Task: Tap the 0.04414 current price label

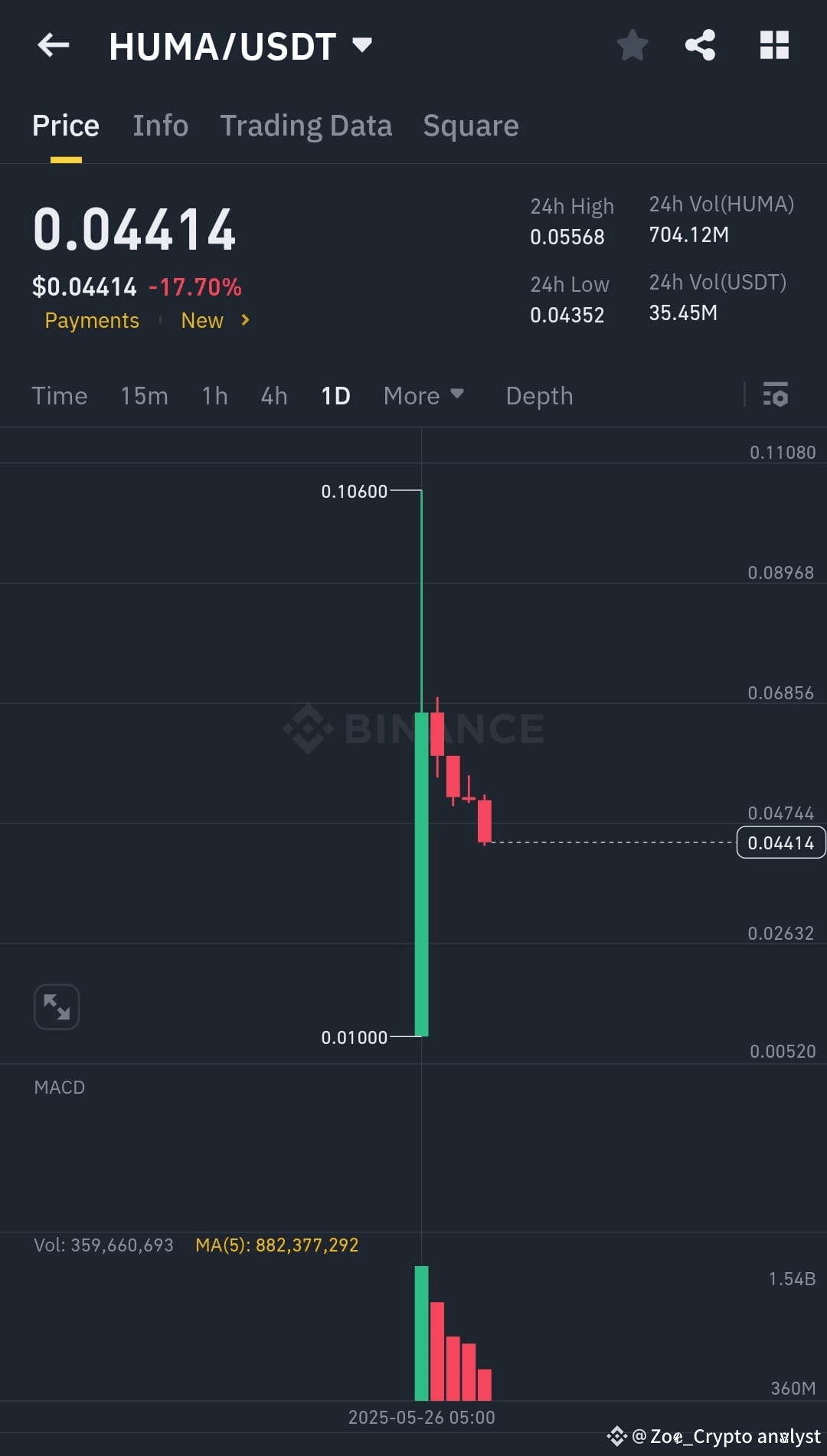Action: [780, 843]
